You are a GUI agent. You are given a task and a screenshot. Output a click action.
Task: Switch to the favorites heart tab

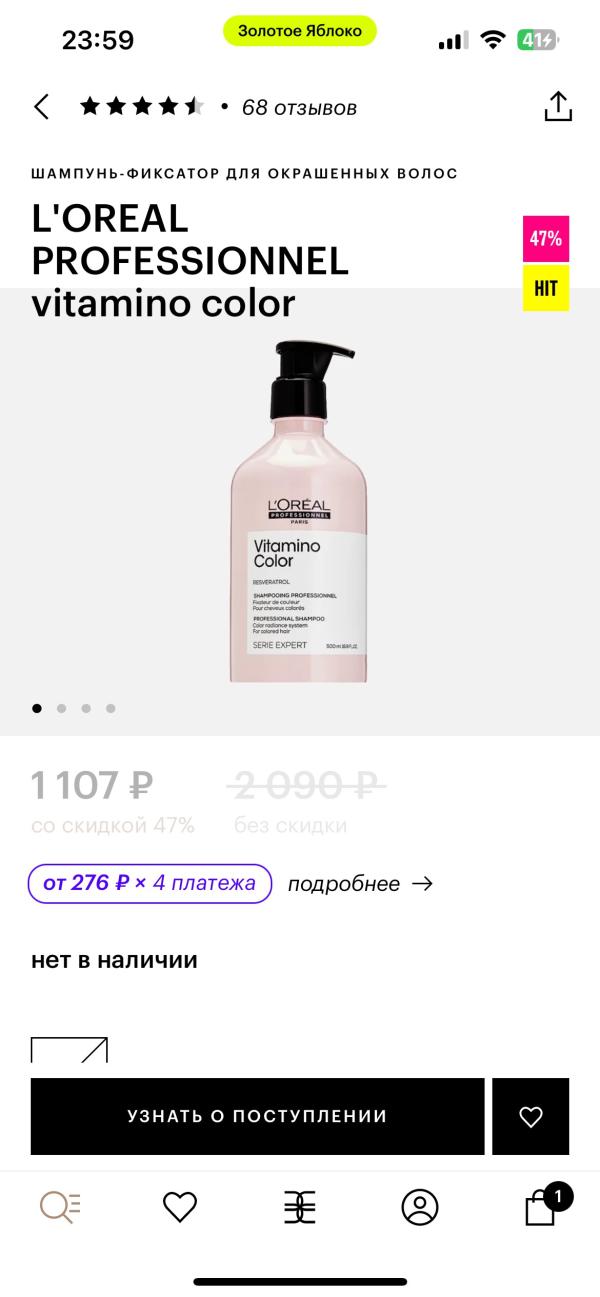(180, 1207)
